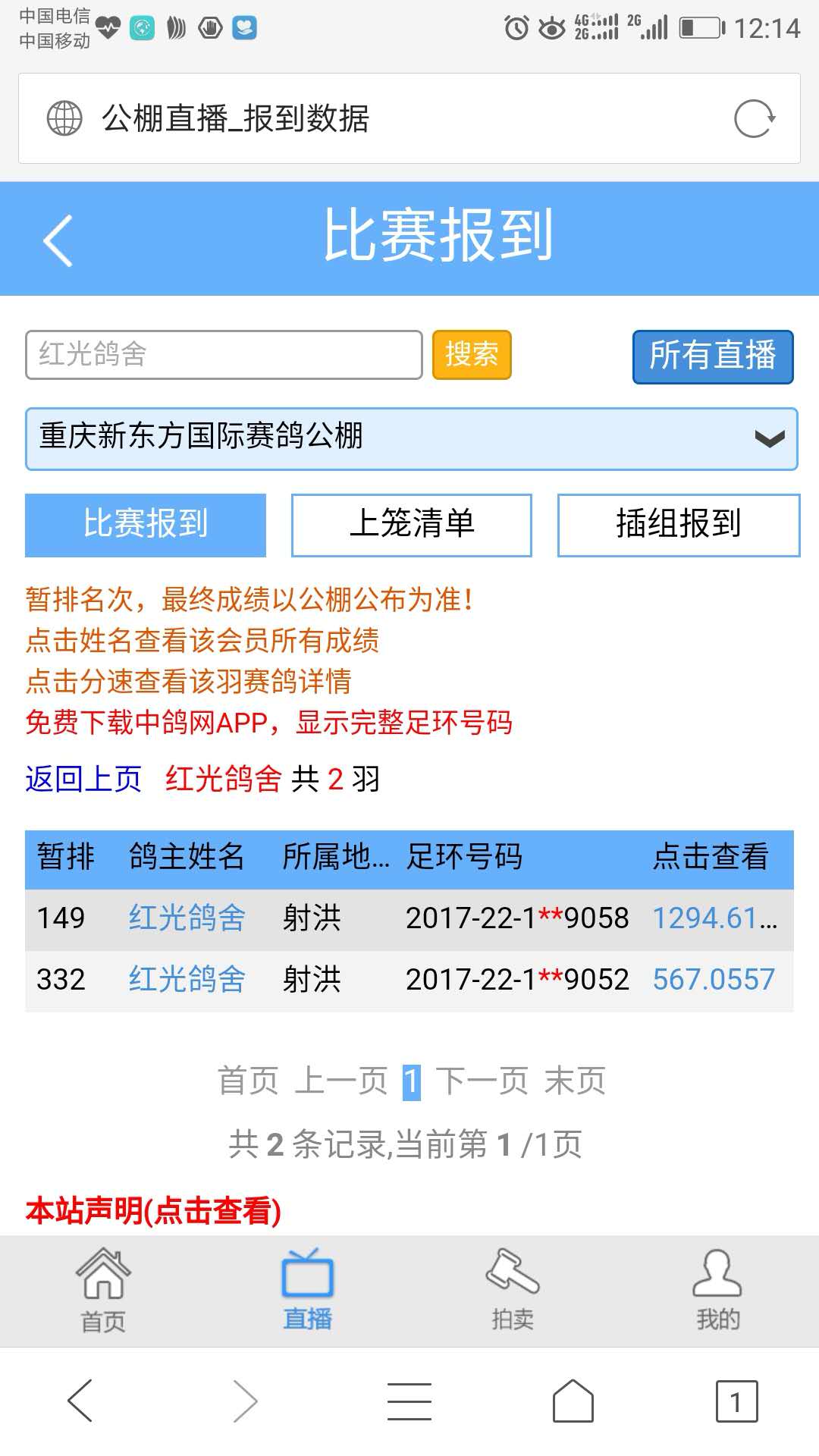Switch to the 上笼清单 tab
This screenshot has width=819, height=1456.
click(x=412, y=525)
